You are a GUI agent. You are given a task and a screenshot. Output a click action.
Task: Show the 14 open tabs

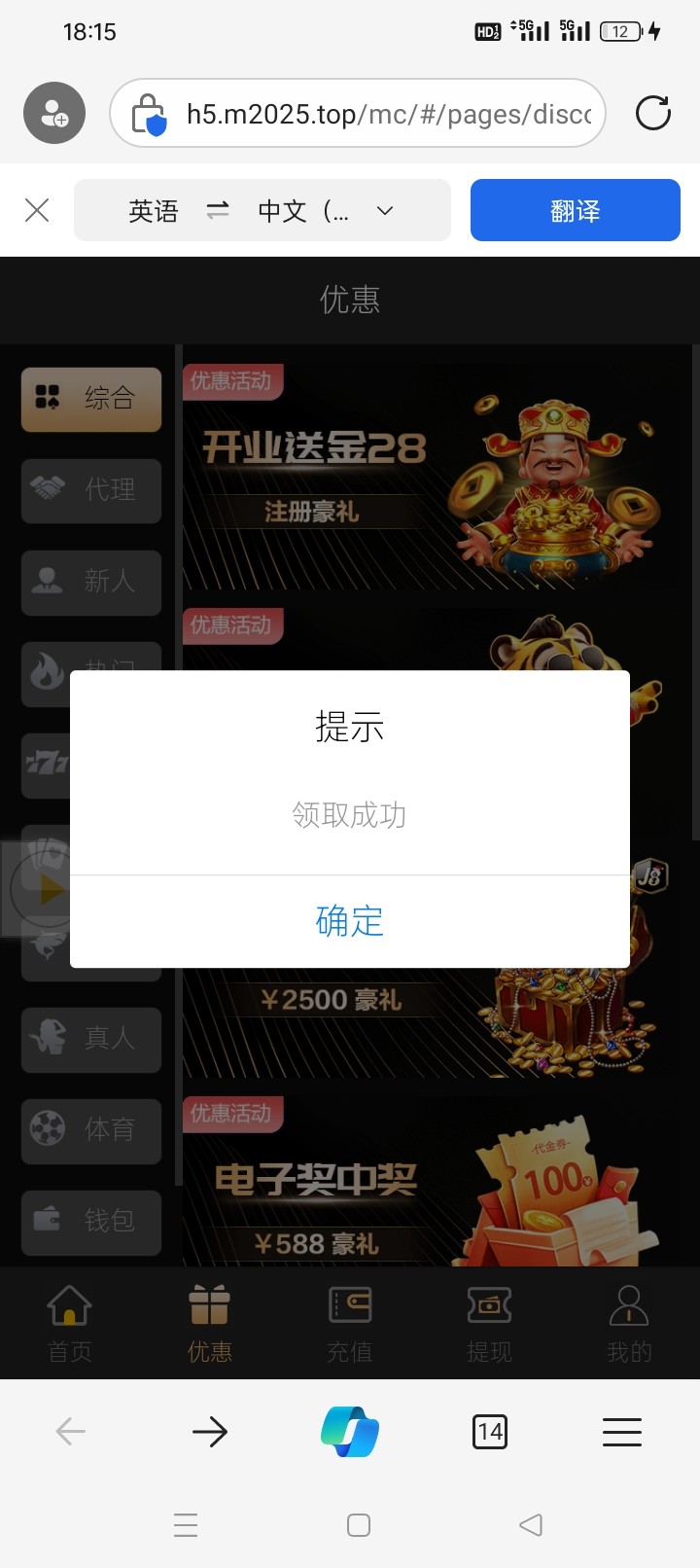click(490, 1431)
